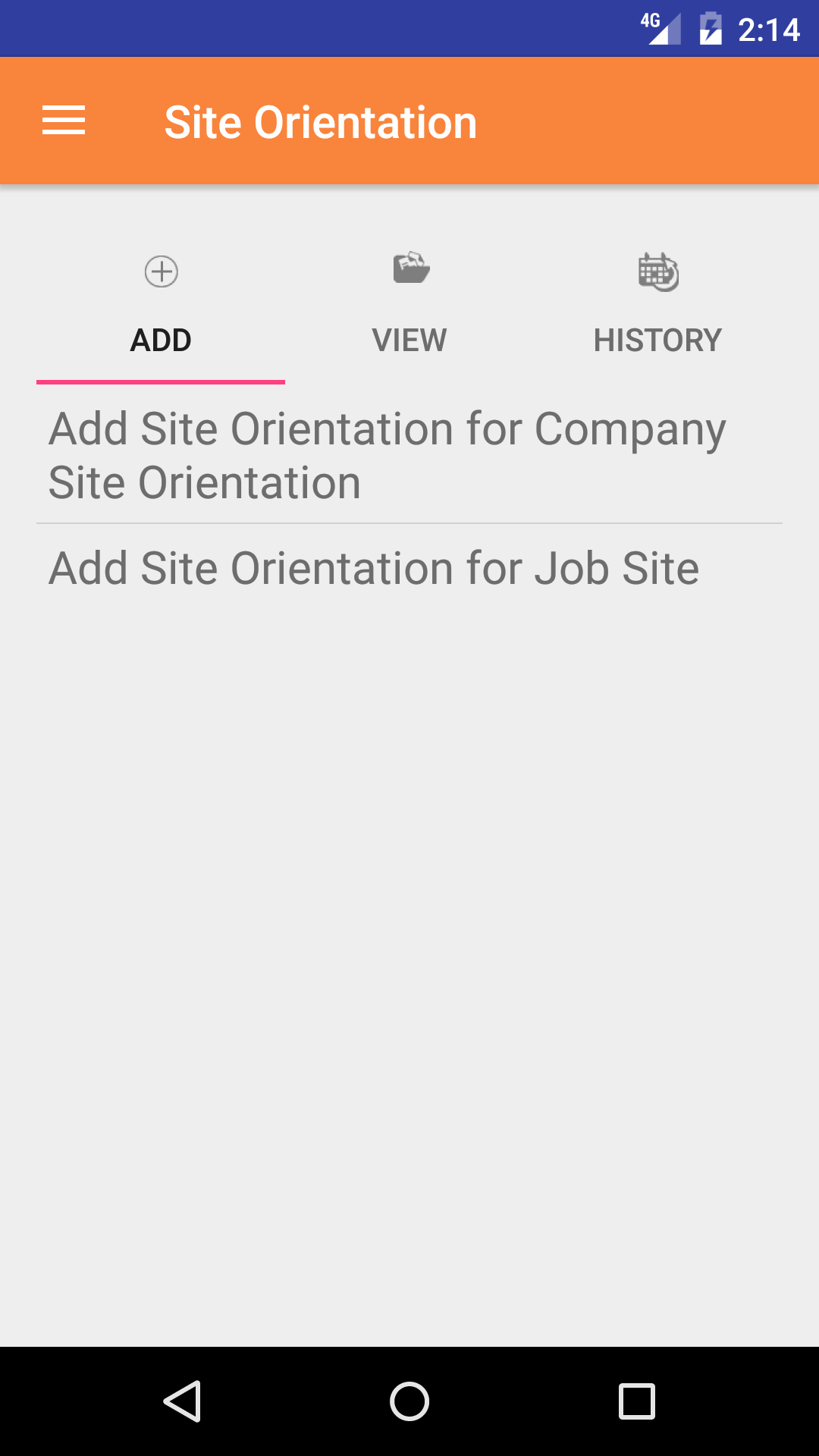The width and height of the screenshot is (819, 1456).
Task: Go back using the system back button
Action: [182, 1401]
